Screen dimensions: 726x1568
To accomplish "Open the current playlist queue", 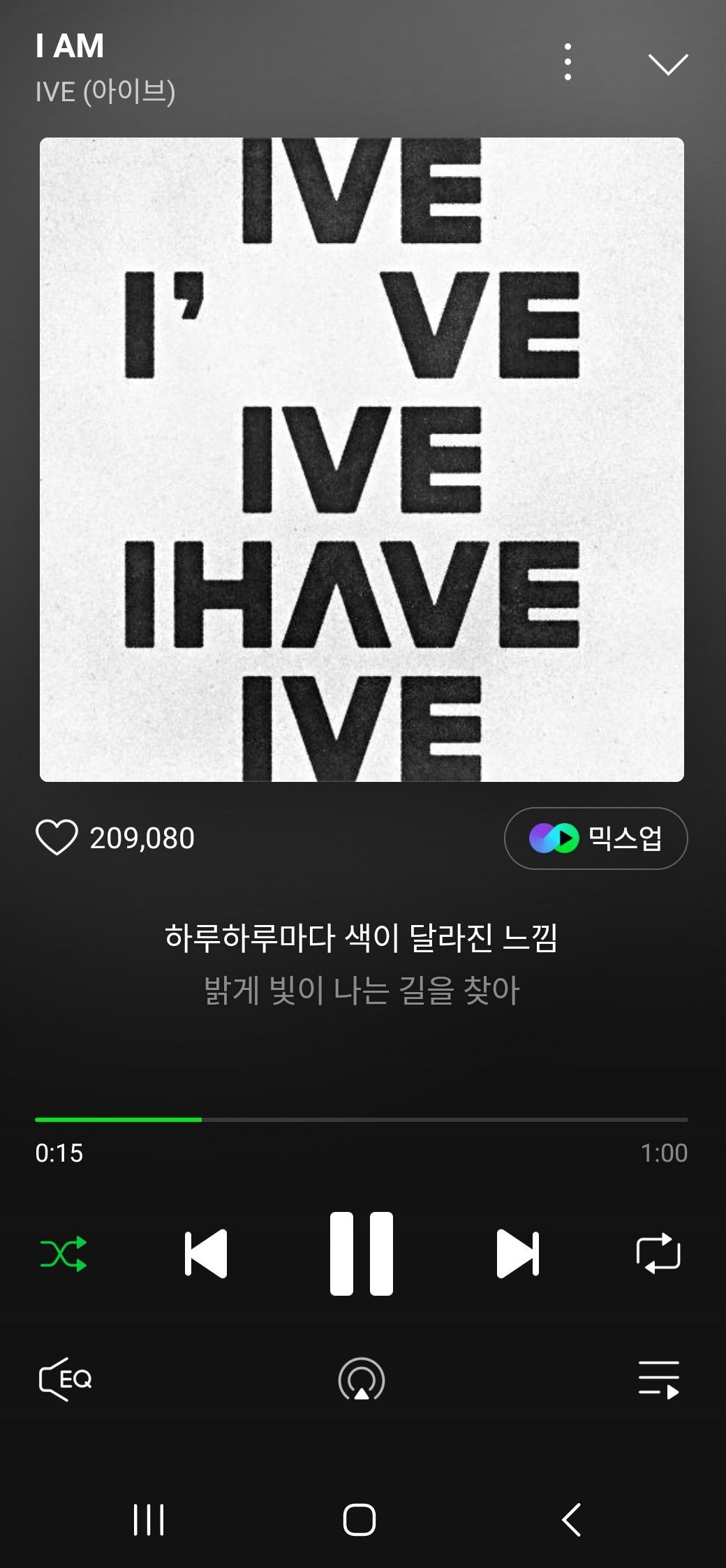I will [x=658, y=1380].
